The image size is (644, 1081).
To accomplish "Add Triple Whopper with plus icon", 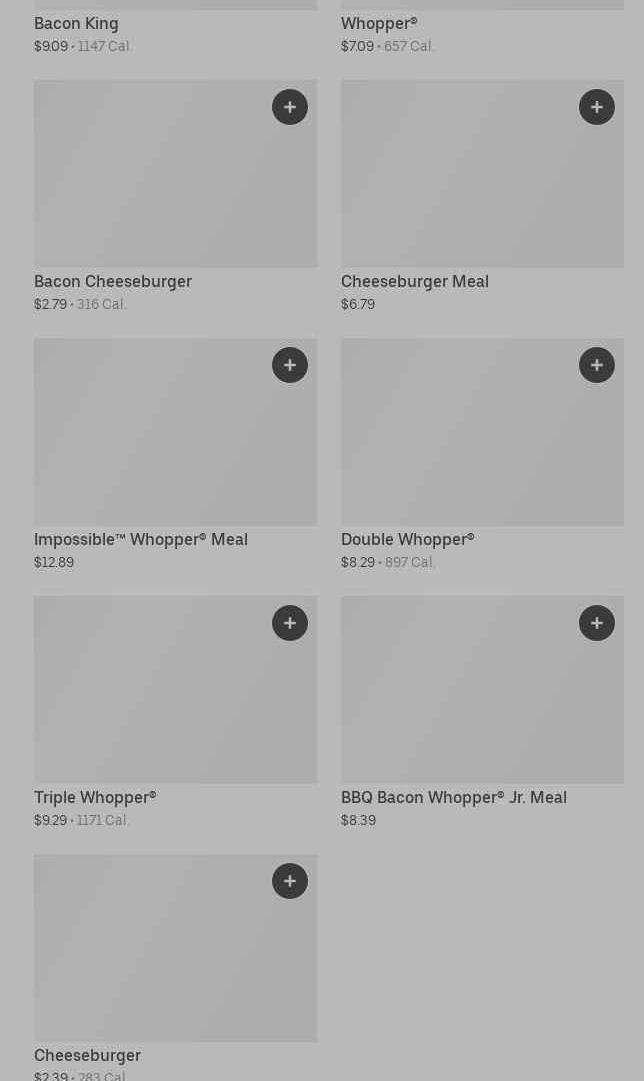I will (290, 623).
